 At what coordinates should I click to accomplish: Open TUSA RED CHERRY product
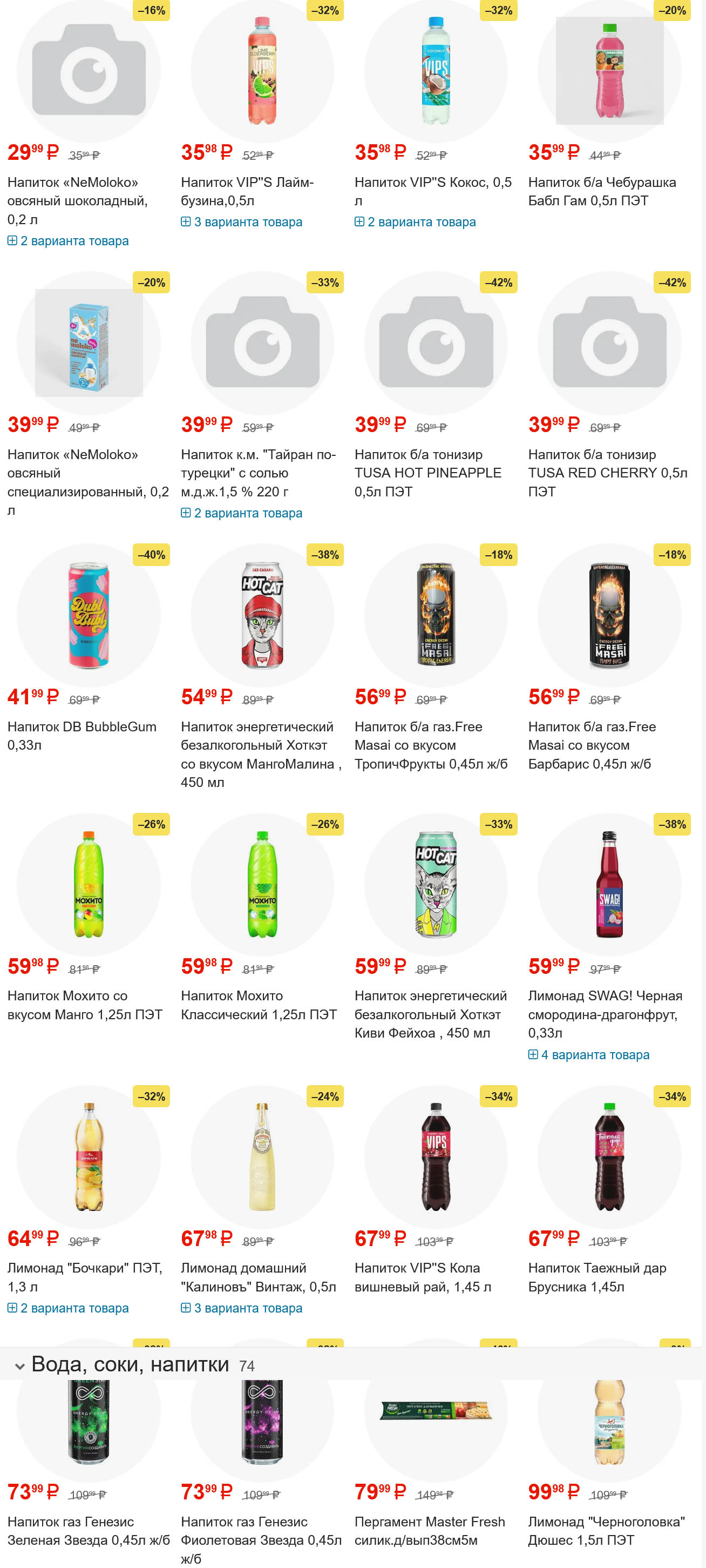607,473
